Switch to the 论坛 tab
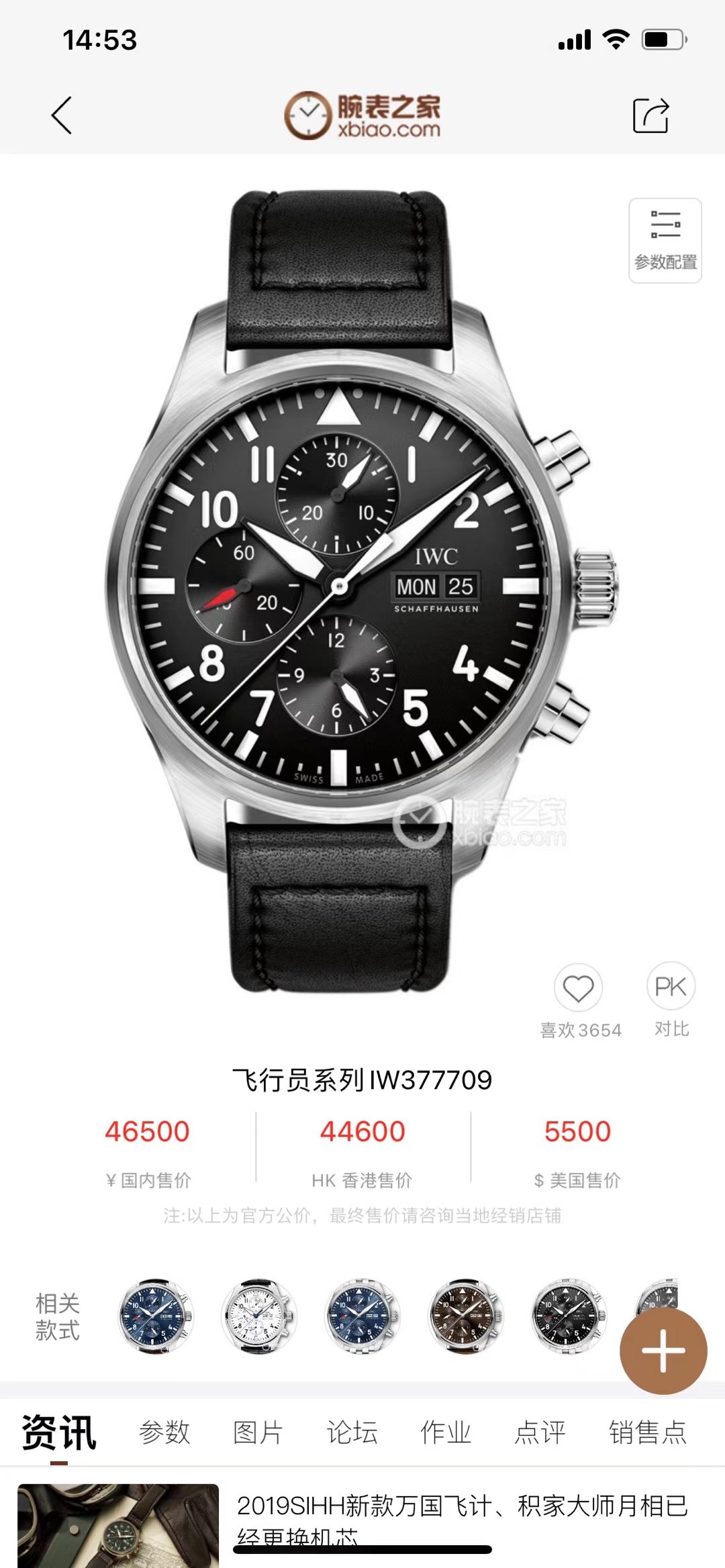The height and width of the screenshot is (1568, 725). coord(352,1432)
